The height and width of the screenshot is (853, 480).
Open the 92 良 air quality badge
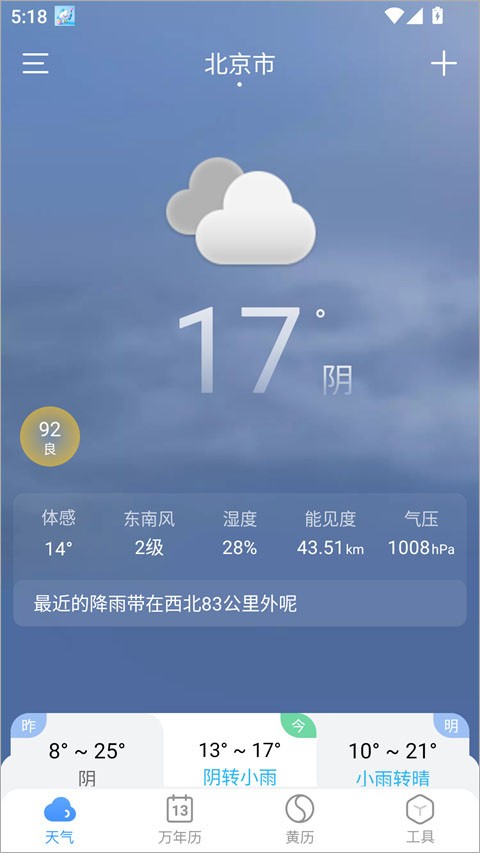[50, 436]
